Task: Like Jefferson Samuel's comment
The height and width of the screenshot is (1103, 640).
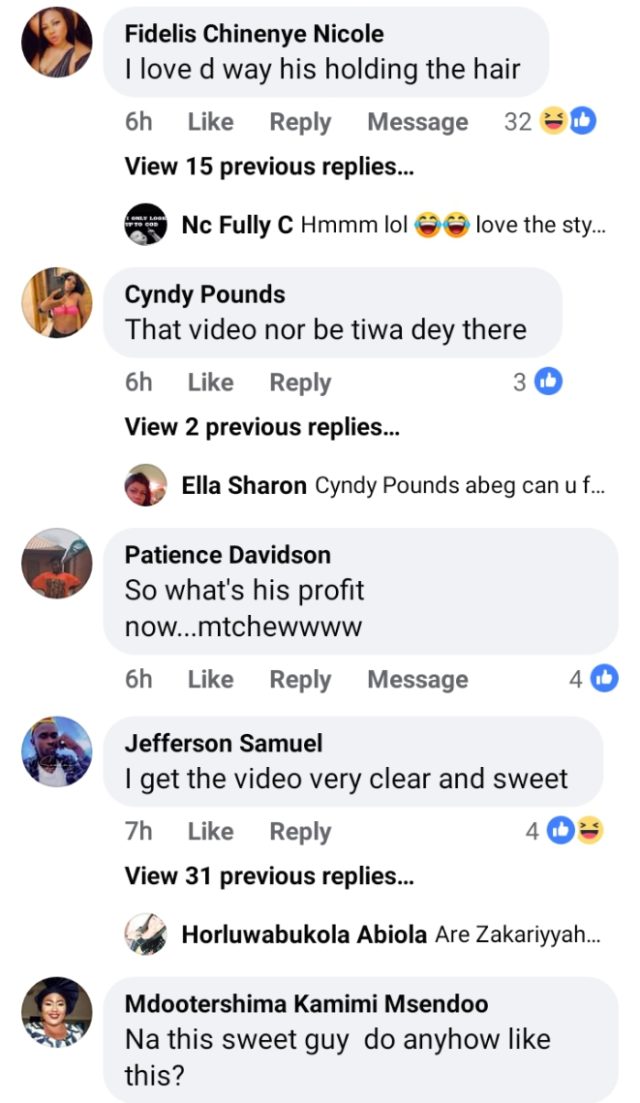Action: coord(210,832)
